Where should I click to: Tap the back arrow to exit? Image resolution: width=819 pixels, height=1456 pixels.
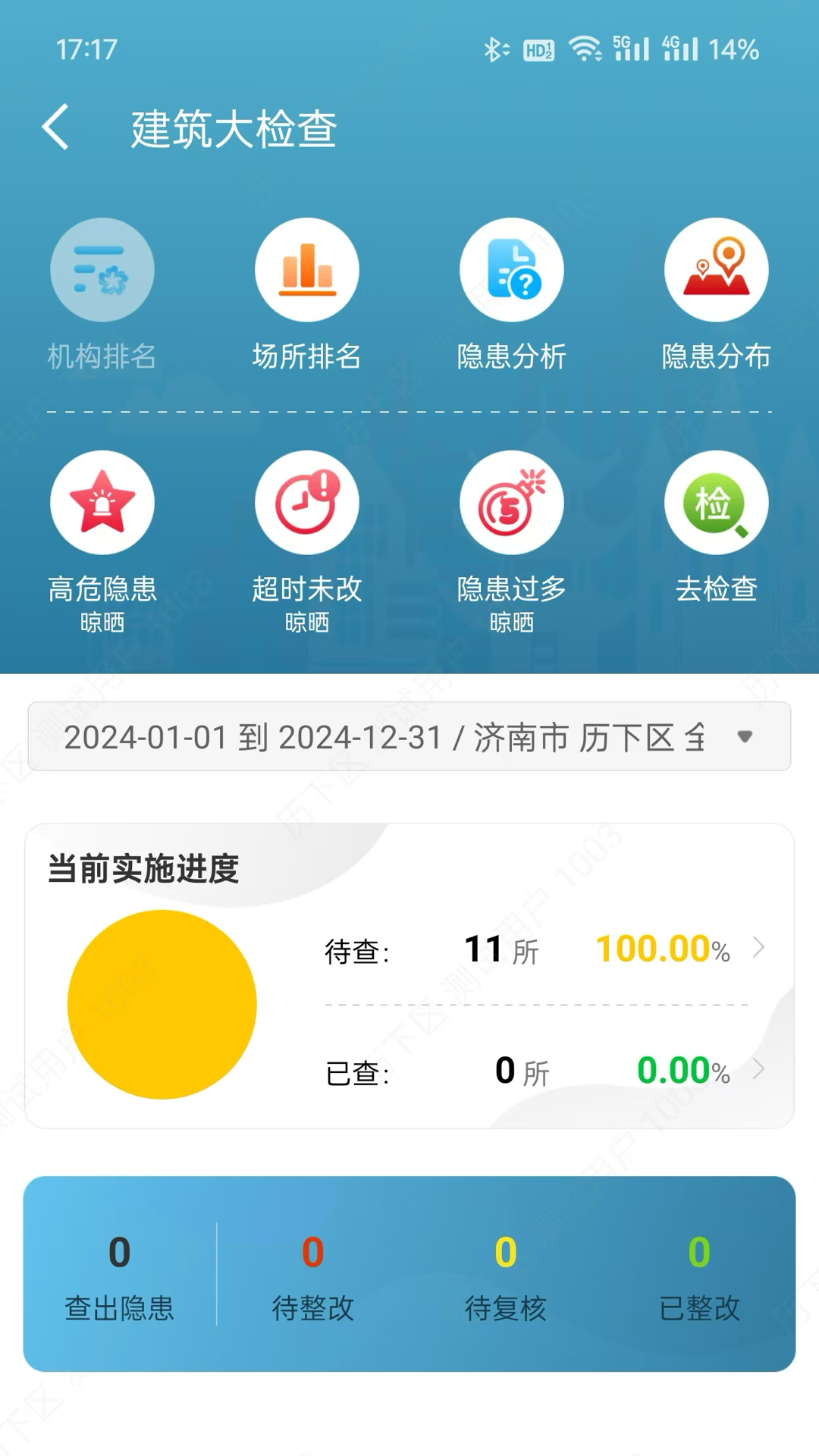click(x=55, y=127)
